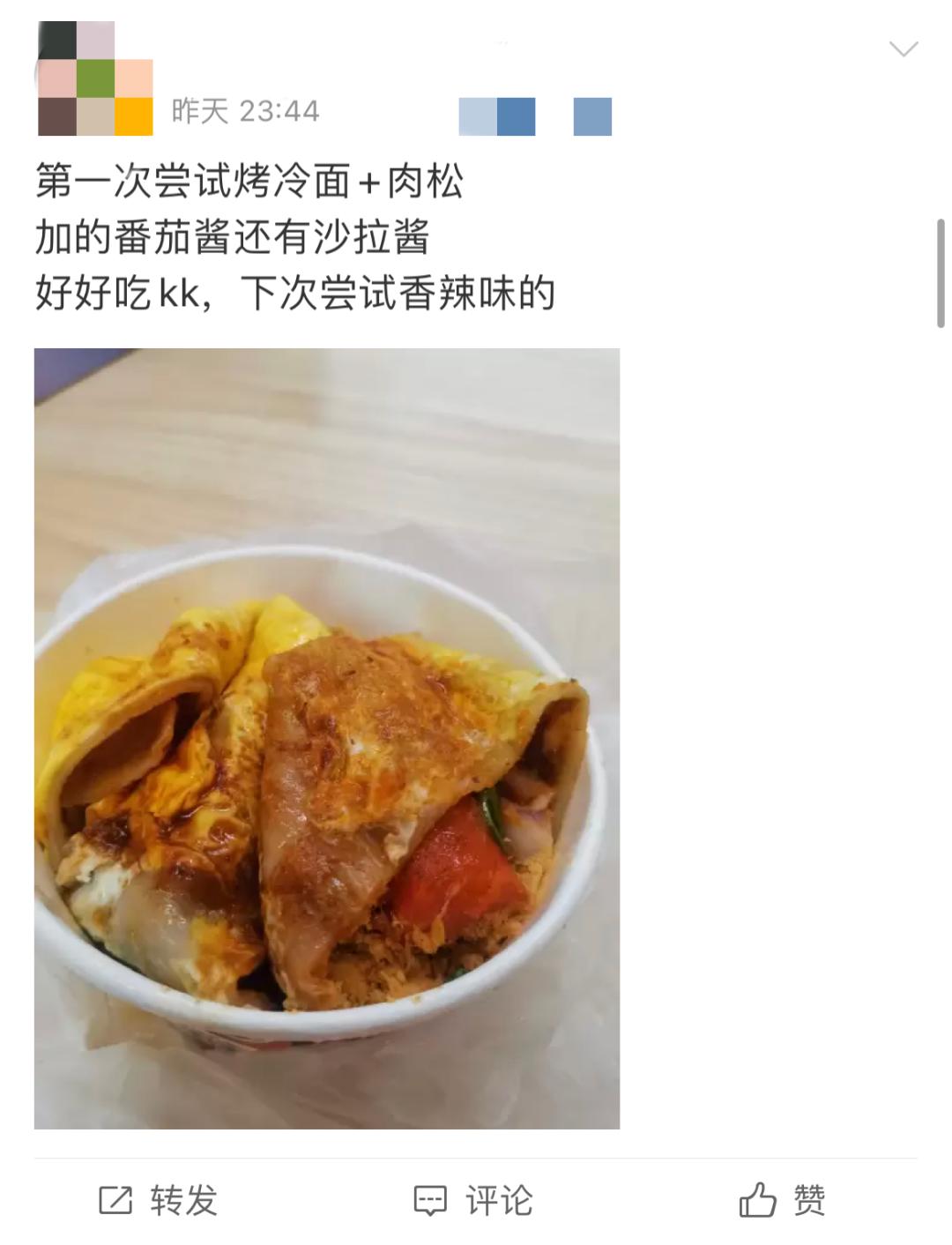Viewport: 952px width, 1245px height.
Task: Repost via the 转发 button
Action: tap(158, 1200)
